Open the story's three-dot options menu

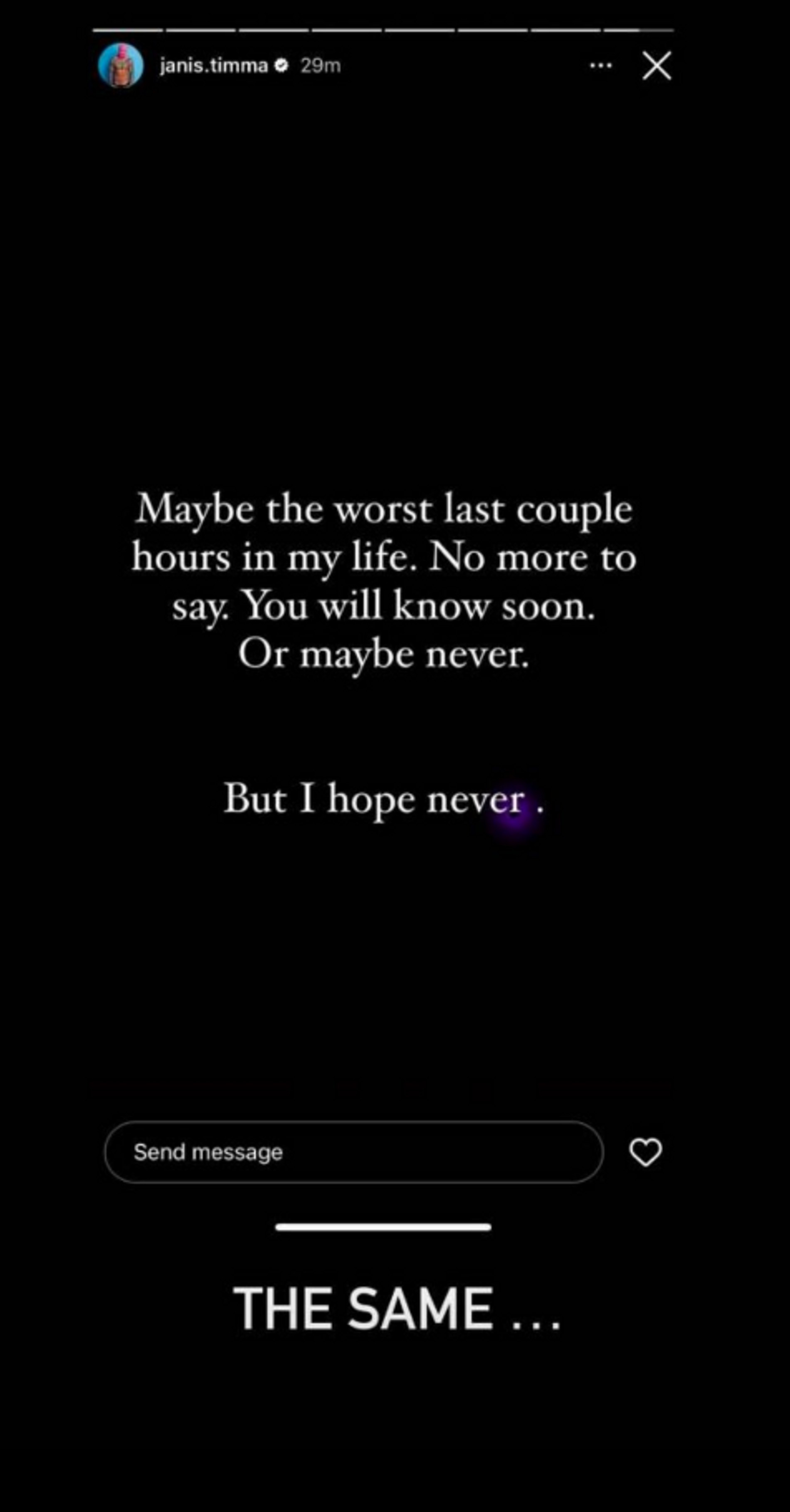click(x=600, y=66)
